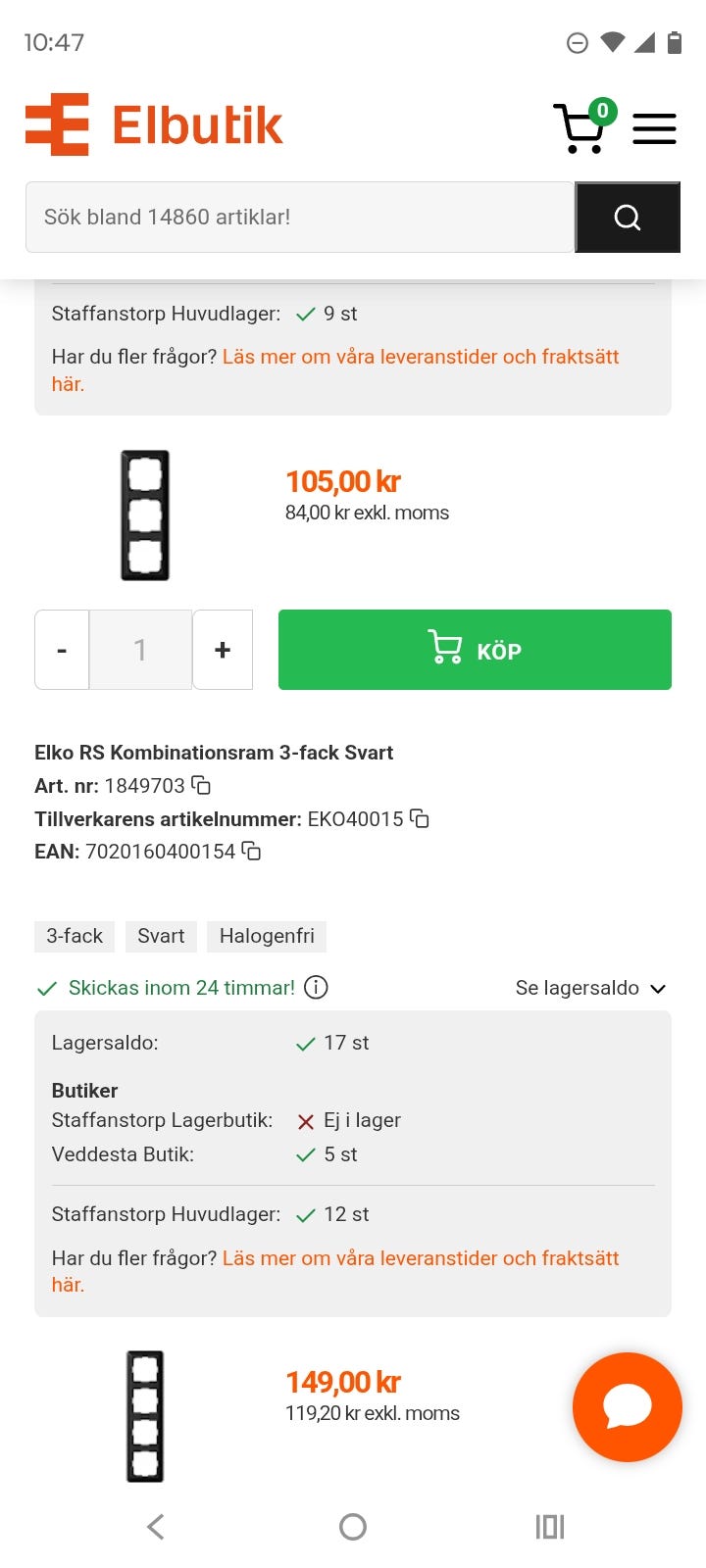This screenshot has width=706, height=1568.
Task: Expand the Se lagersaldo section
Action: 591,988
